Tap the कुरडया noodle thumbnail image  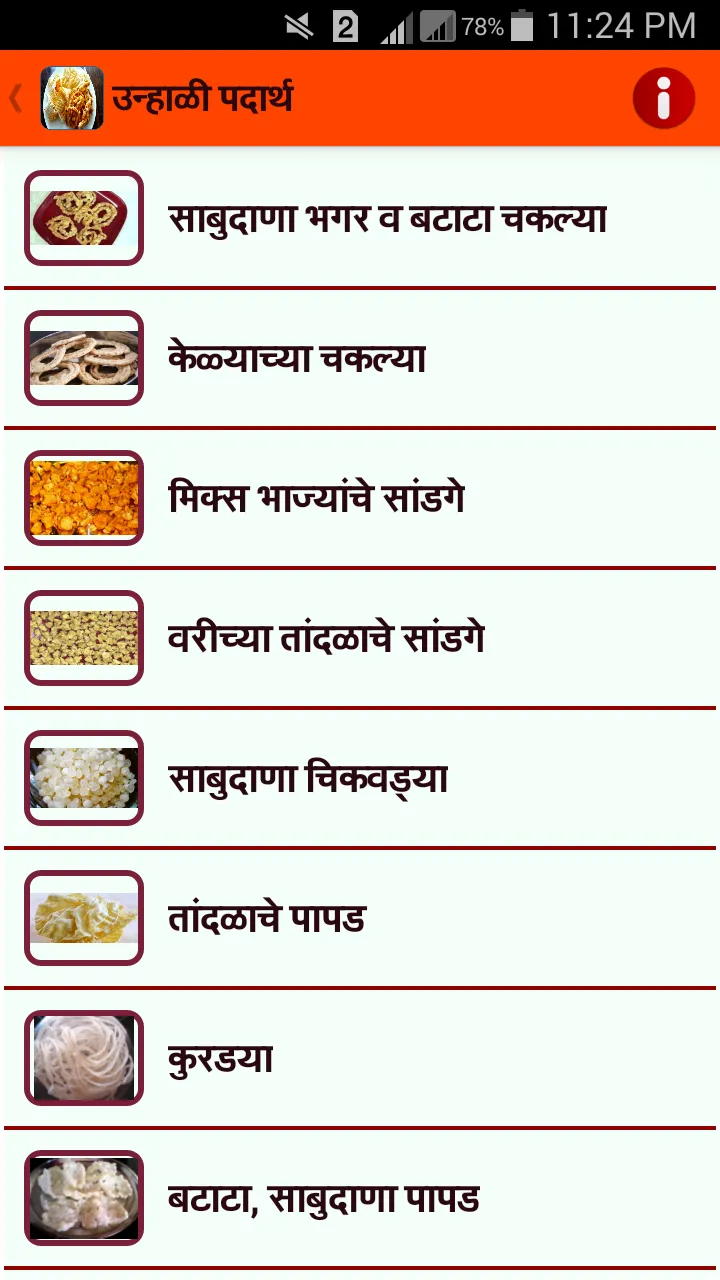[83, 1058]
